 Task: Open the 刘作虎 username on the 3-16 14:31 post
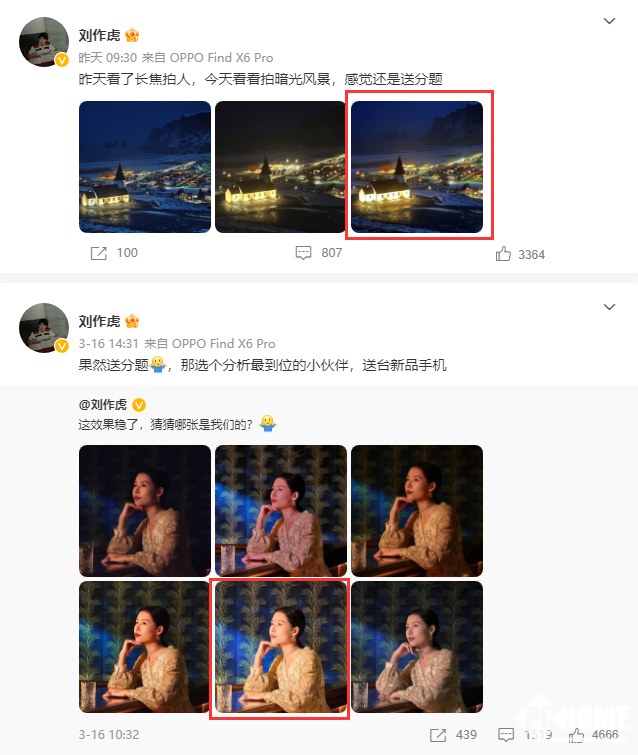[99, 321]
